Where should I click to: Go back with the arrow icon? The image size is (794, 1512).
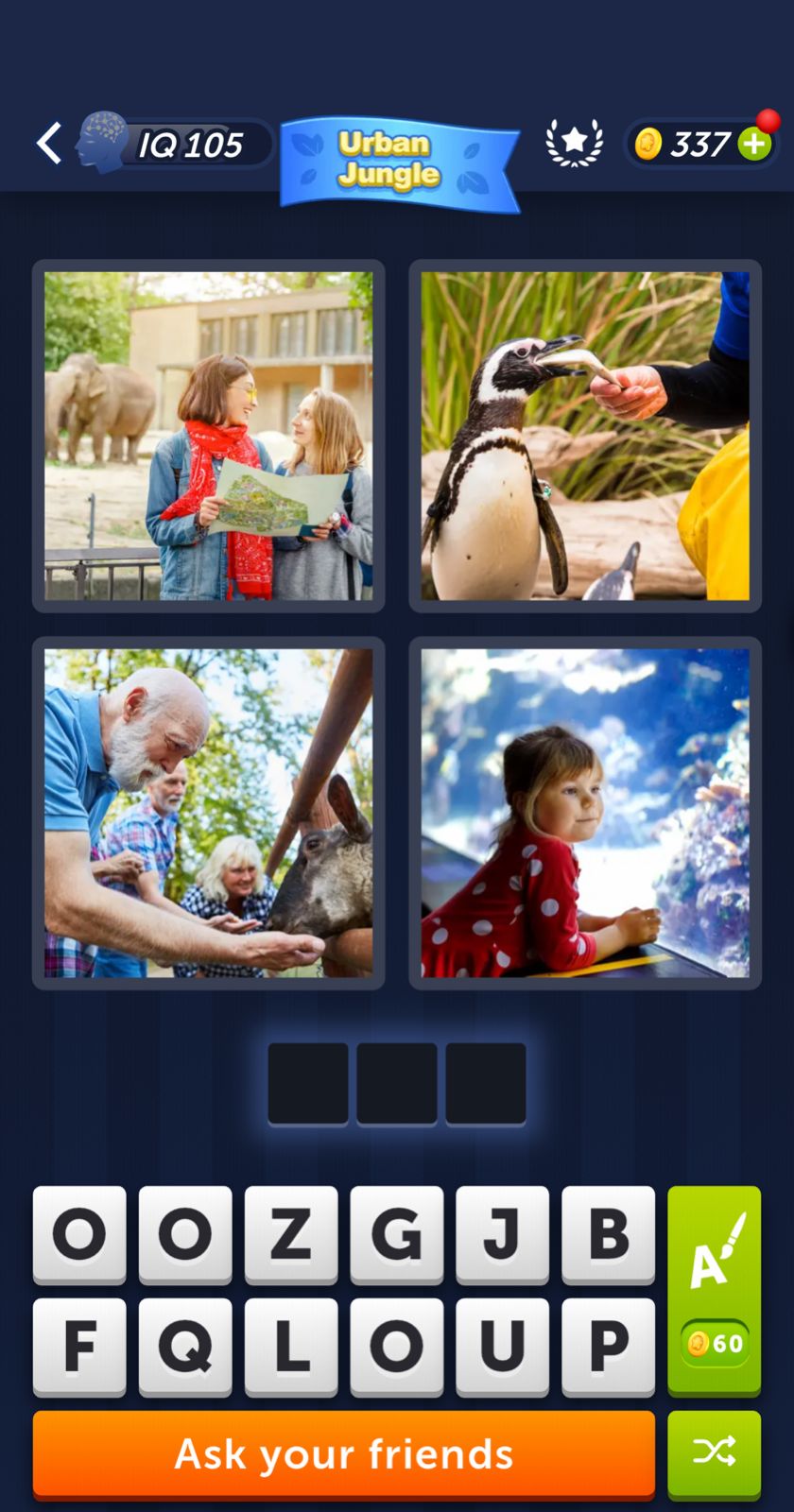point(49,144)
